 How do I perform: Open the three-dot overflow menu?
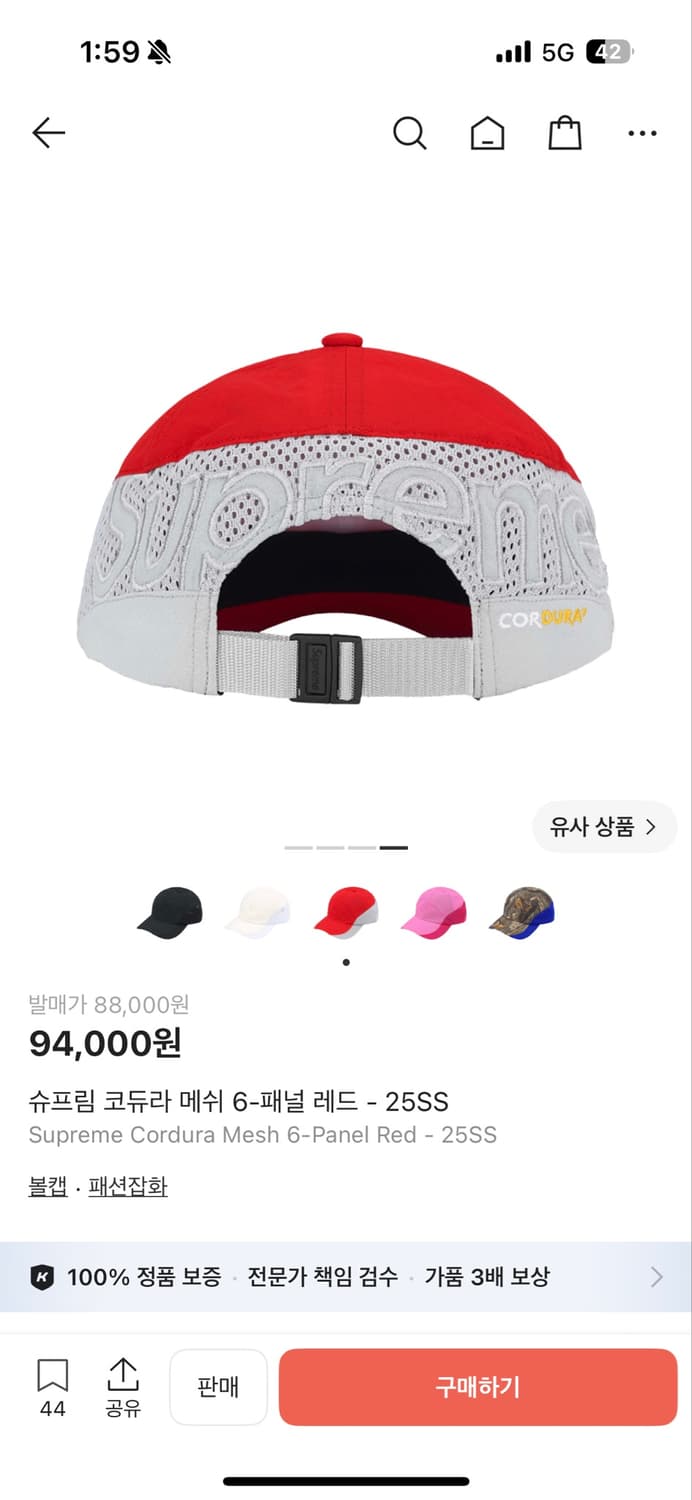click(x=642, y=133)
